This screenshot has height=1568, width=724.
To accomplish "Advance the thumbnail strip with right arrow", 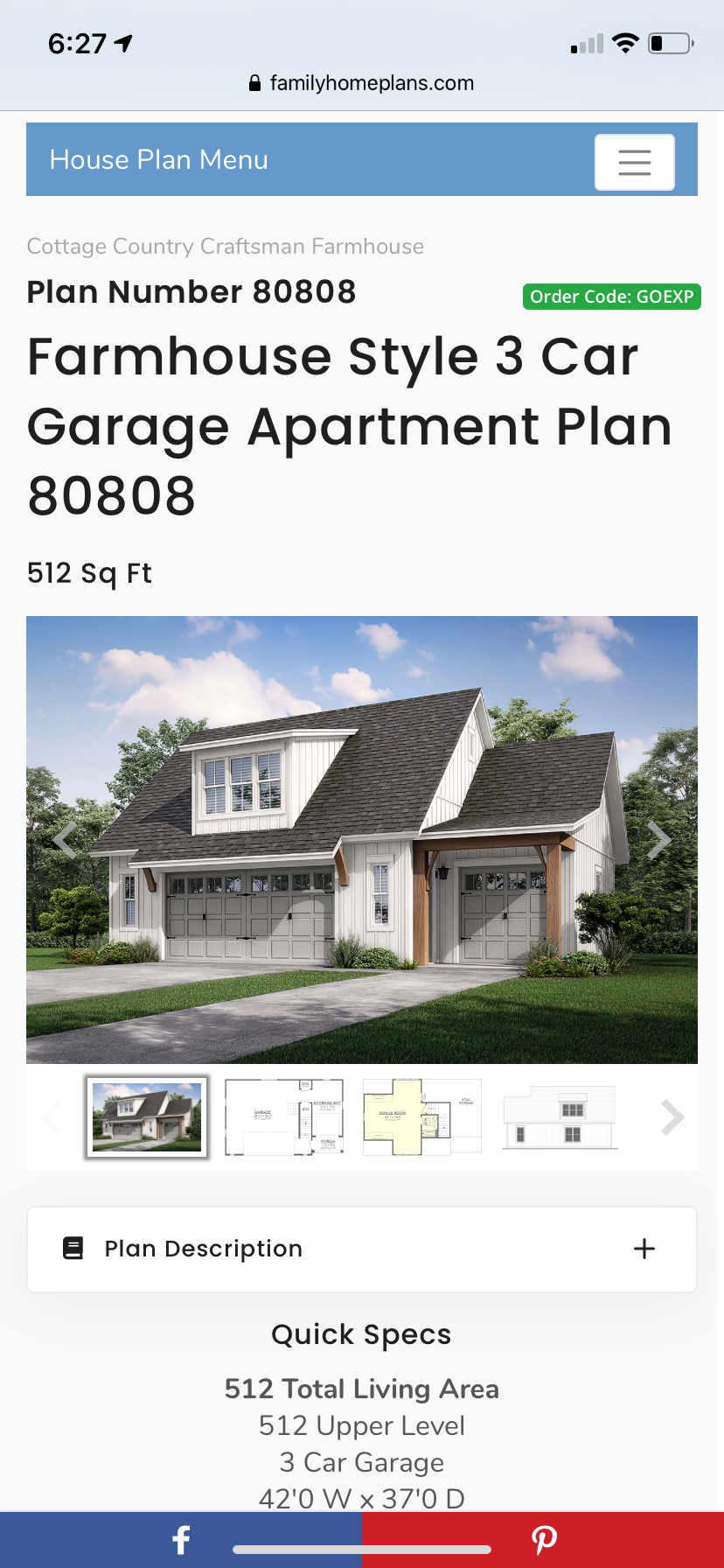I will (x=672, y=1117).
